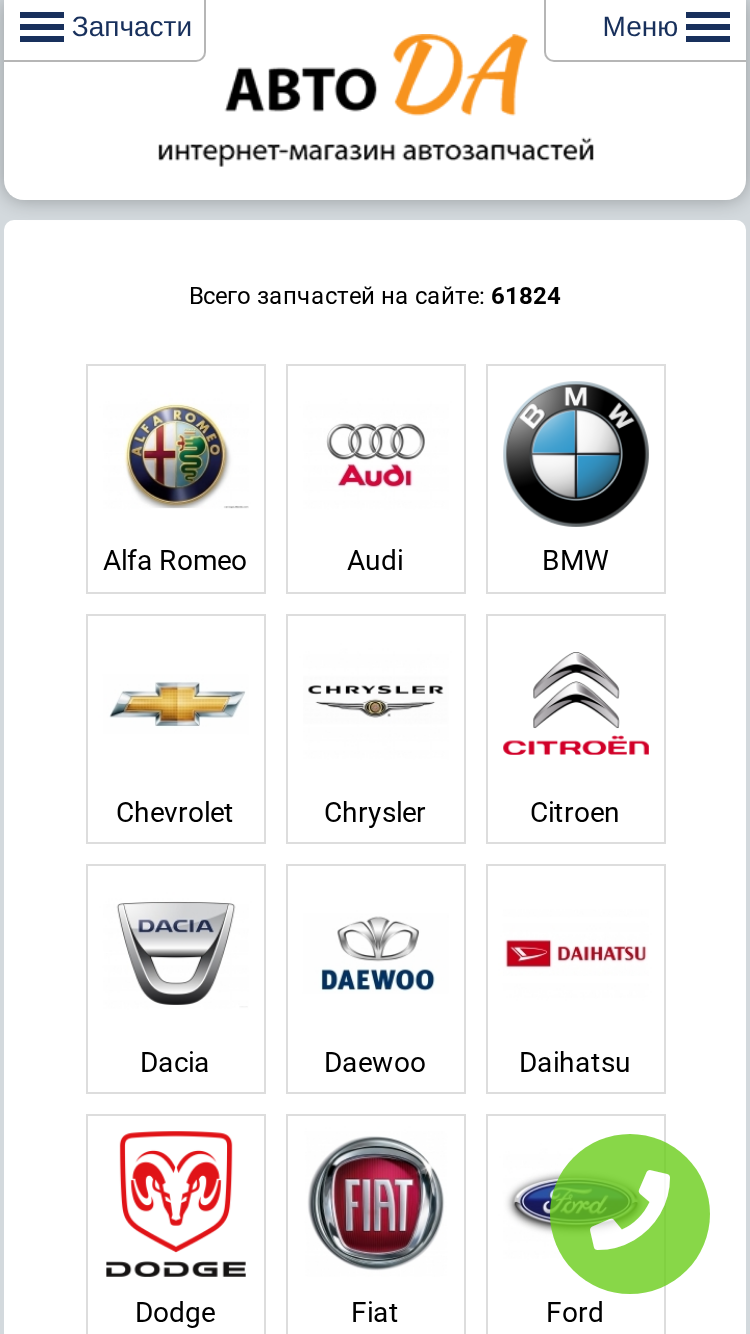Select the Fiat tile
Screen dimensions: 750x1334
(x=376, y=1225)
